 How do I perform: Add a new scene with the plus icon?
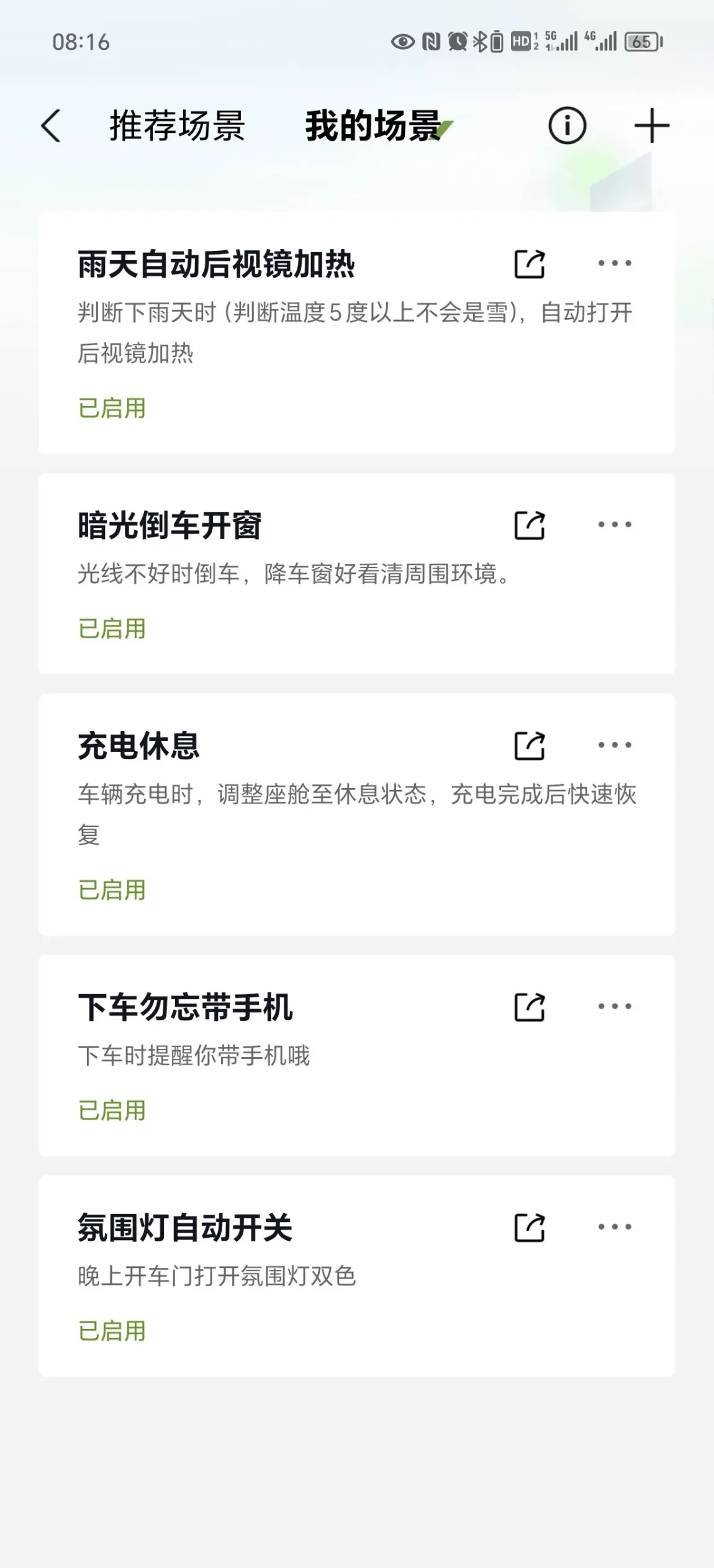pyautogui.click(x=651, y=126)
